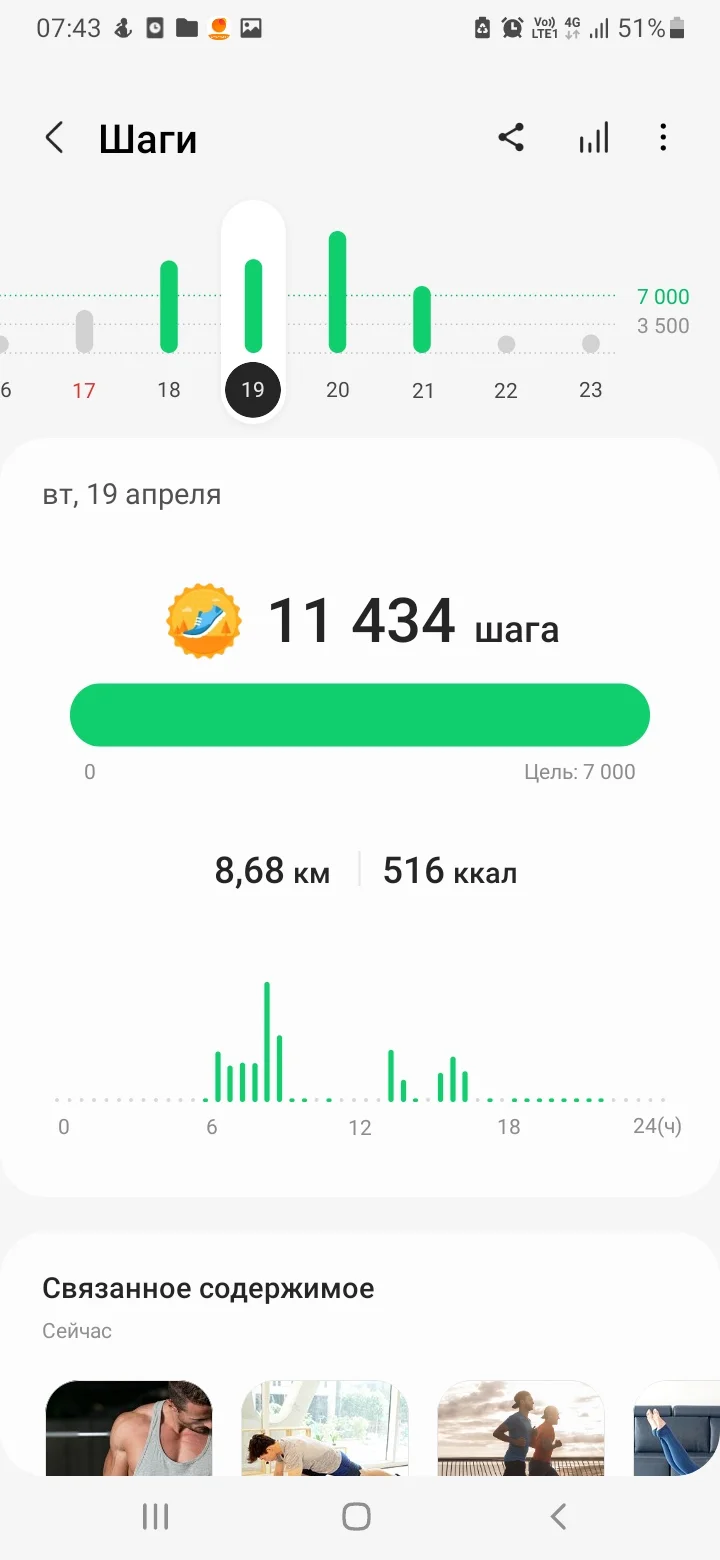
Task: Open the two runners content card
Action: click(521, 1428)
